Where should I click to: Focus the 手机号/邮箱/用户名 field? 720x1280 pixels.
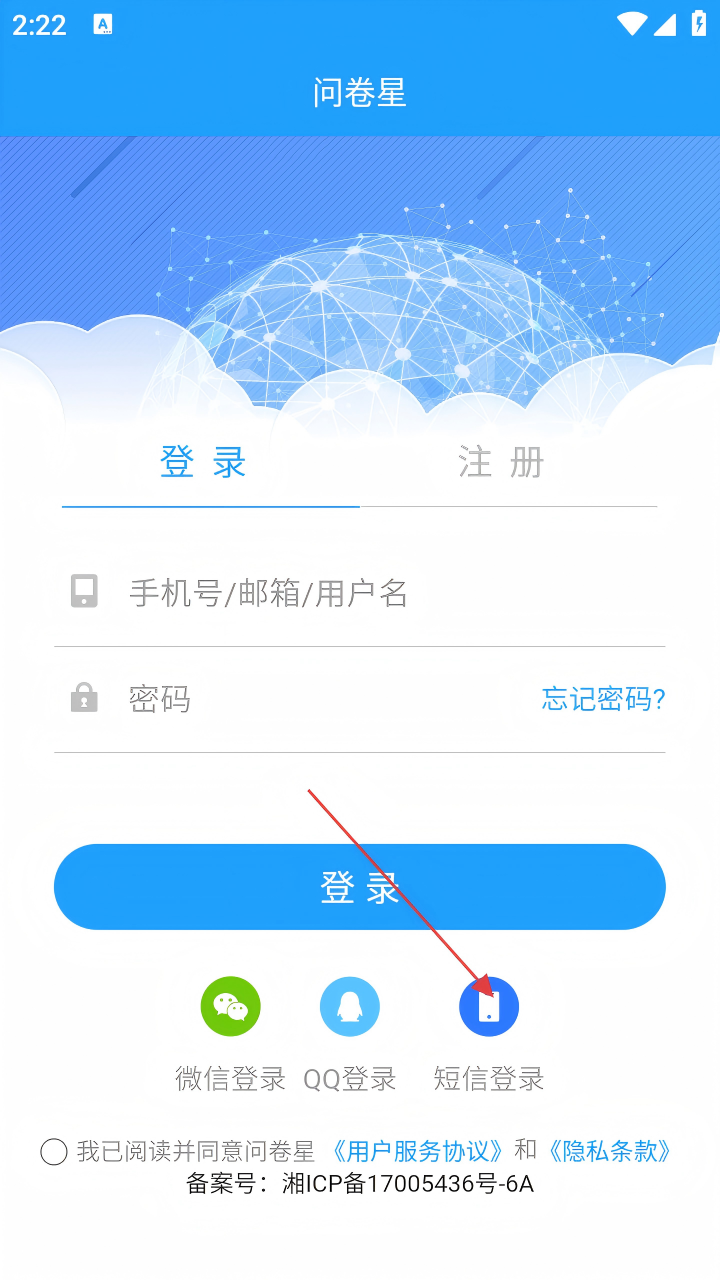tap(380, 593)
